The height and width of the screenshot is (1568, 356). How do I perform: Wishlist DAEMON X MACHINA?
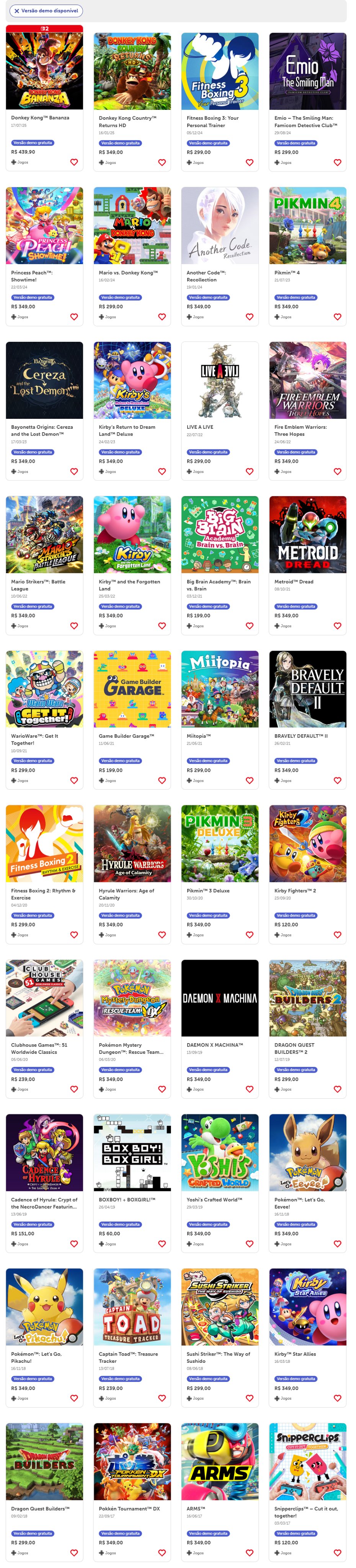point(250,1089)
